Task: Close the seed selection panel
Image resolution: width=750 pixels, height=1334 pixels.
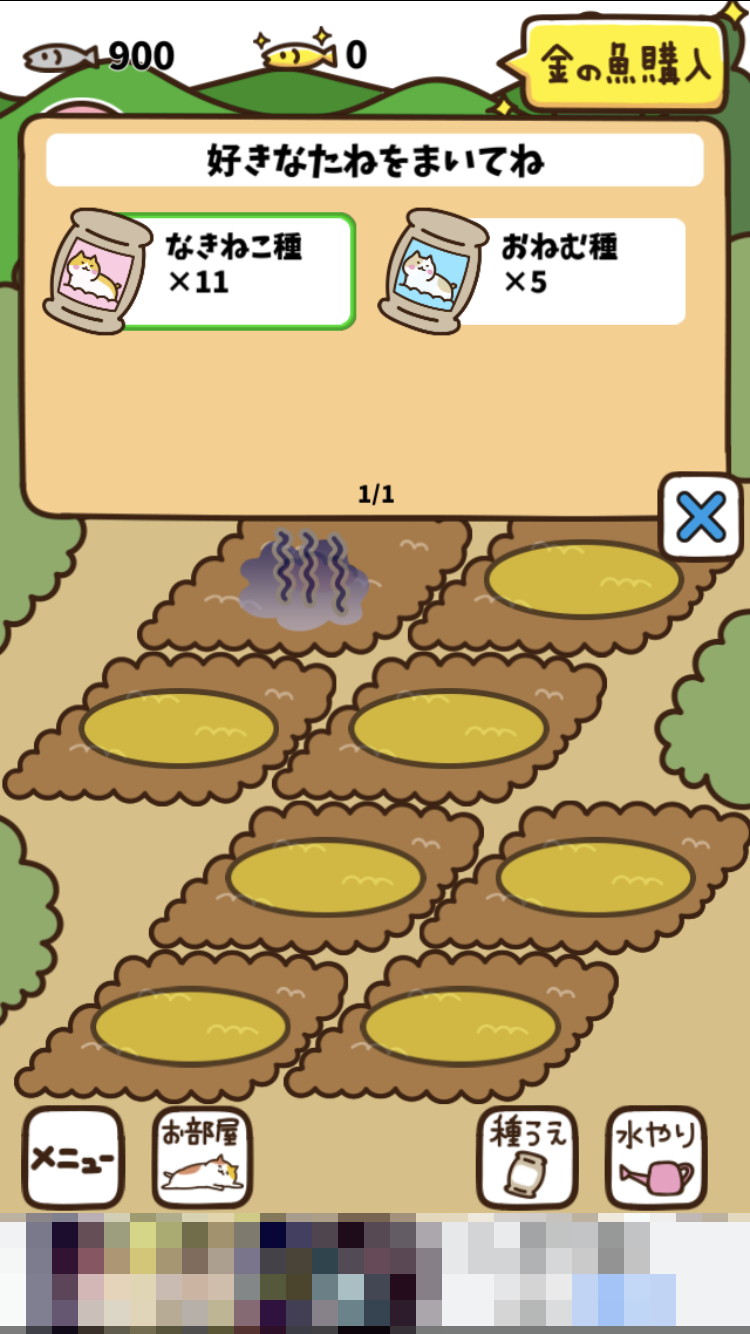Action: click(701, 517)
